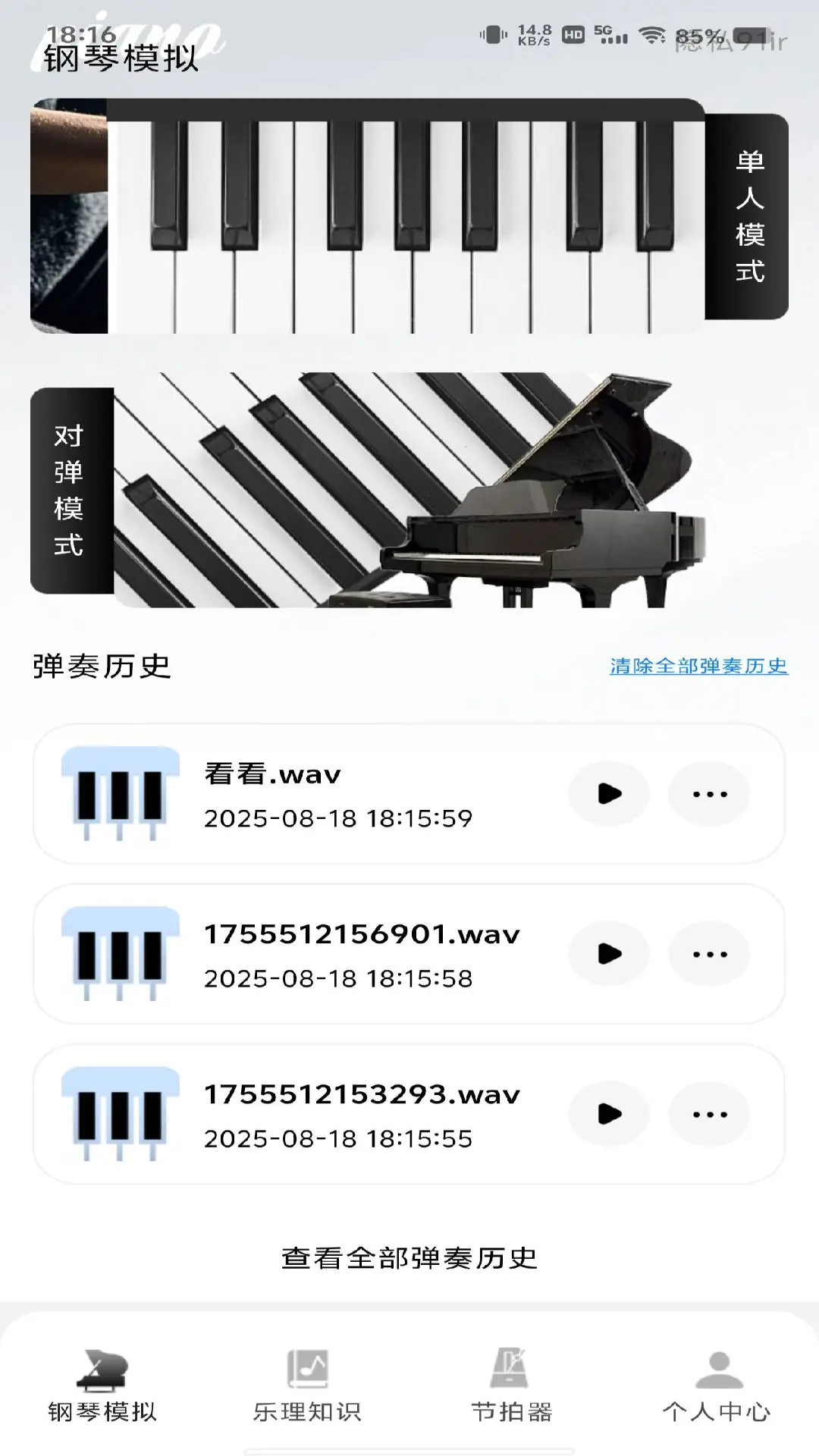Image resolution: width=819 pixels, height=1456 pixels.
Task: Click the 清除全部弹奏历史 link
Action: pos(698,667)
